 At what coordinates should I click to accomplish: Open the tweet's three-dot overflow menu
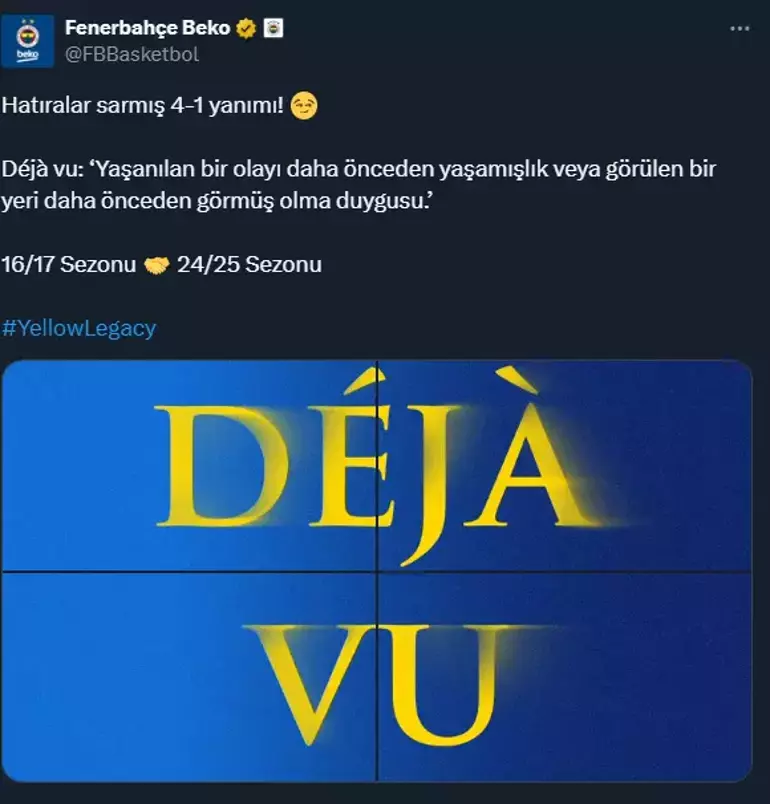739,29
